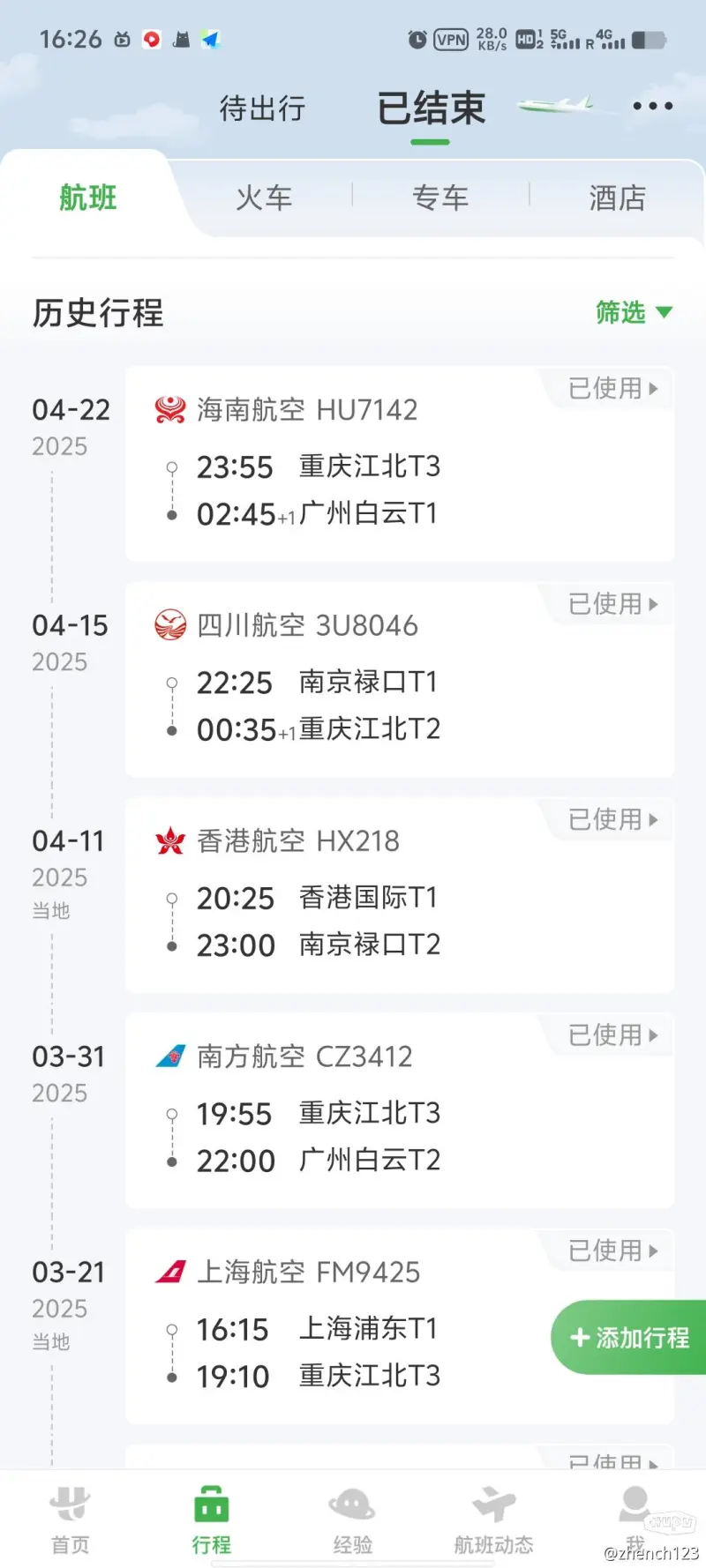The width and height of the screenshot is (706, 1568).
Task: Open the 南方航空 CZ3412 flight card
Action: 400,1110
